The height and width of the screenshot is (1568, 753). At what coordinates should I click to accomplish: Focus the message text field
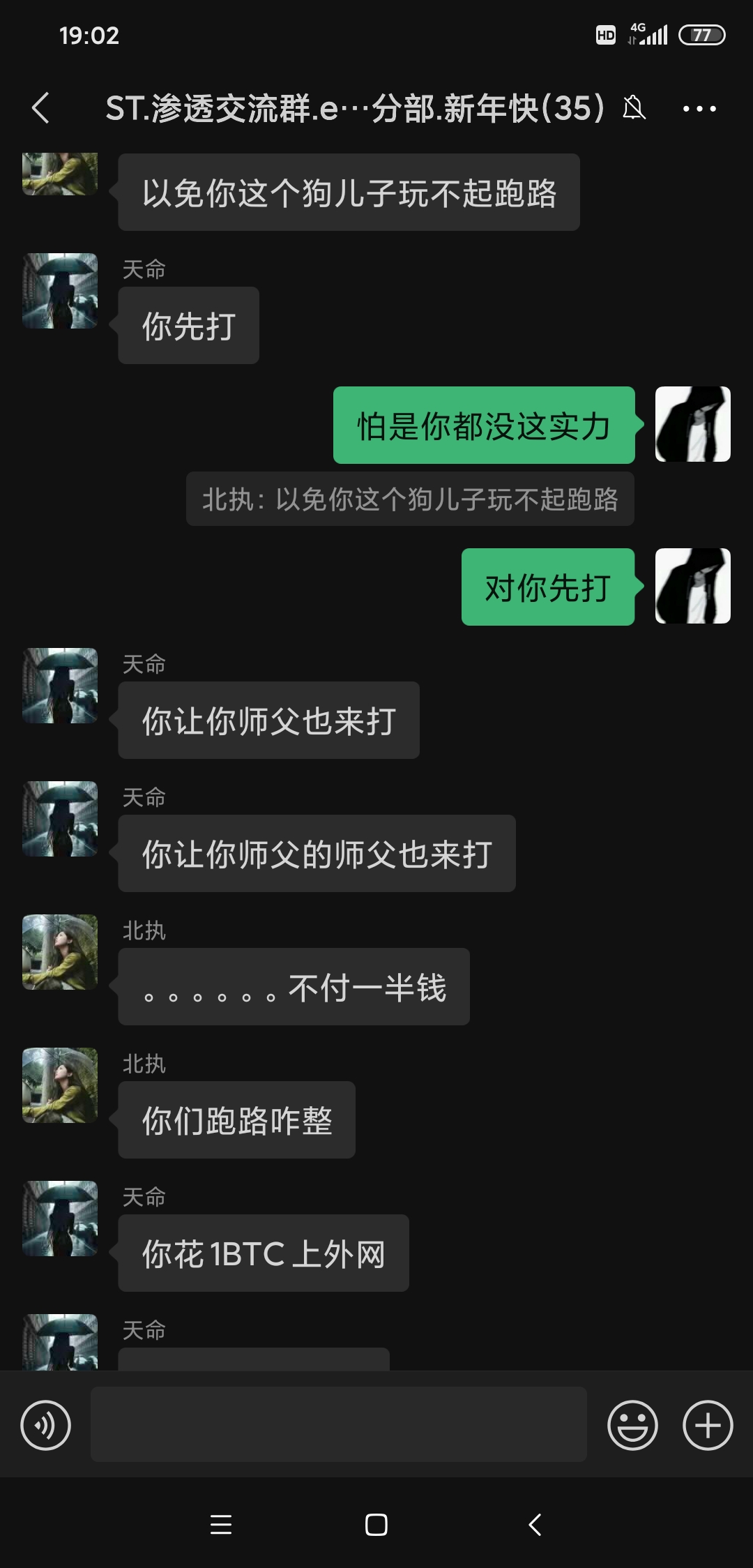pyautogui.click(x=338, y=1425)
